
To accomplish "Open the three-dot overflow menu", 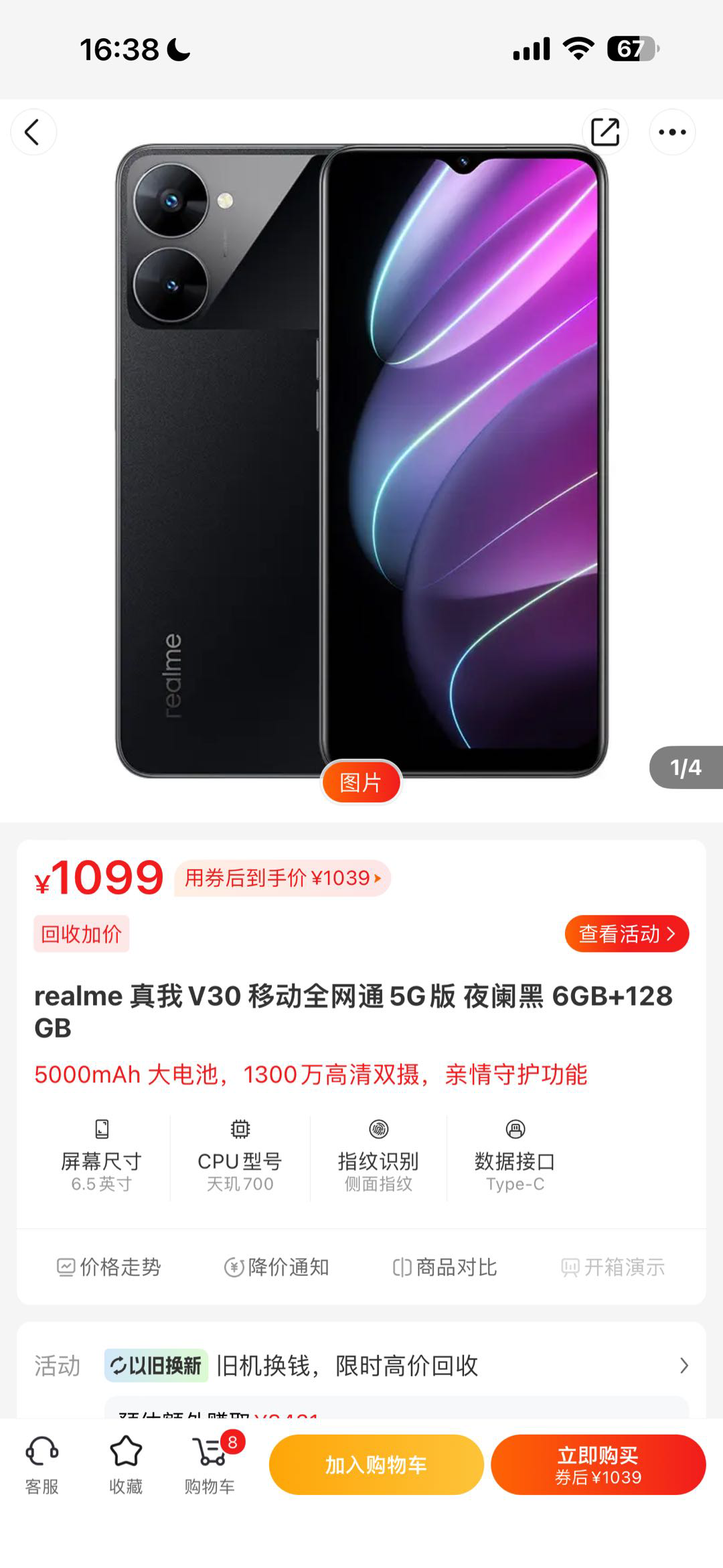I will [672, 132].
